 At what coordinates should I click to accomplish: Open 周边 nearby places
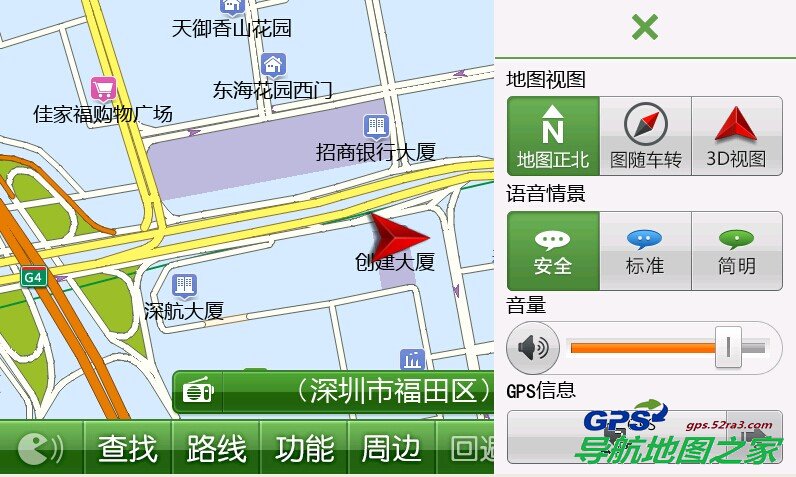[391, 449]
